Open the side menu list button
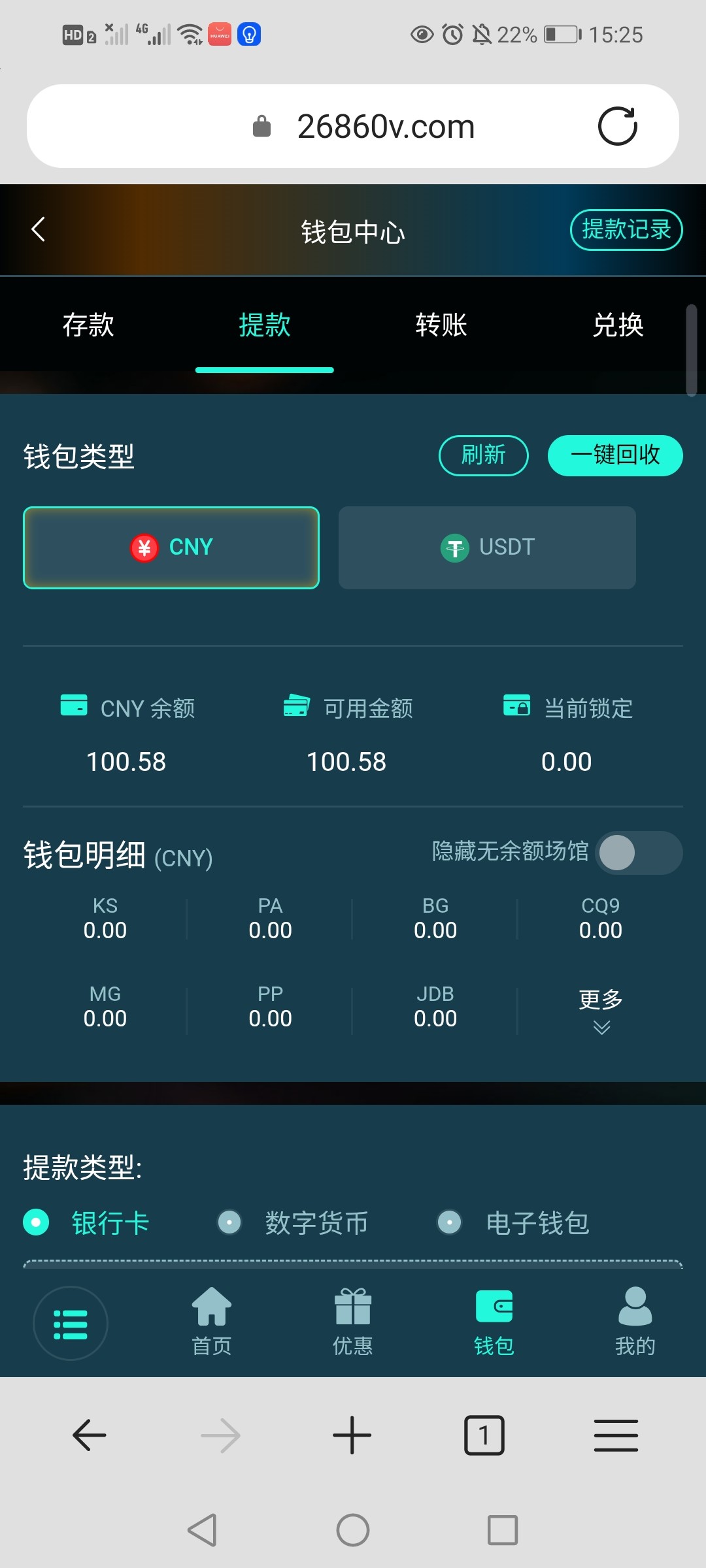The image size is (706, 1568). pyautogui.click(x=71, y=1324)
